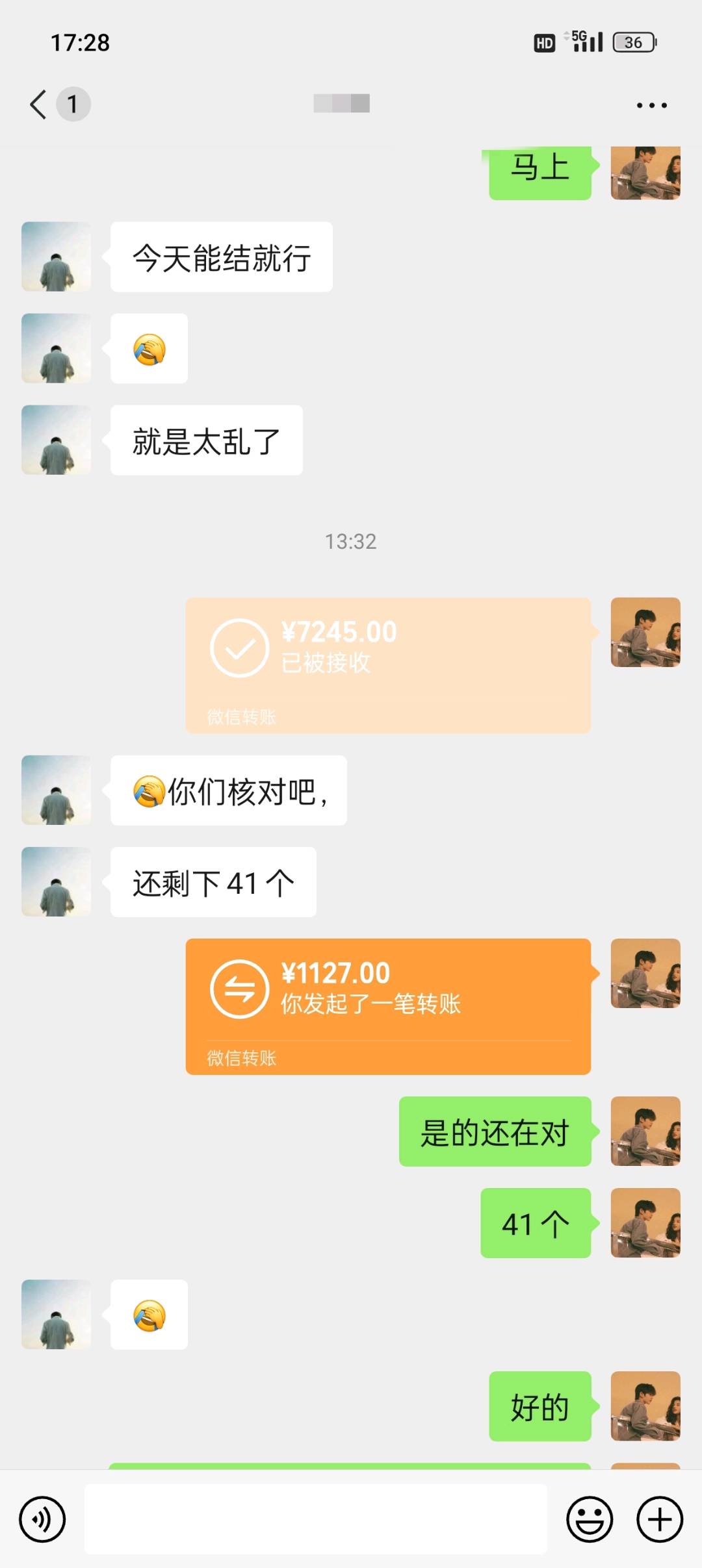Open the emoji sticker panel
702x1568 pixels.
(x=590, y=1519)
